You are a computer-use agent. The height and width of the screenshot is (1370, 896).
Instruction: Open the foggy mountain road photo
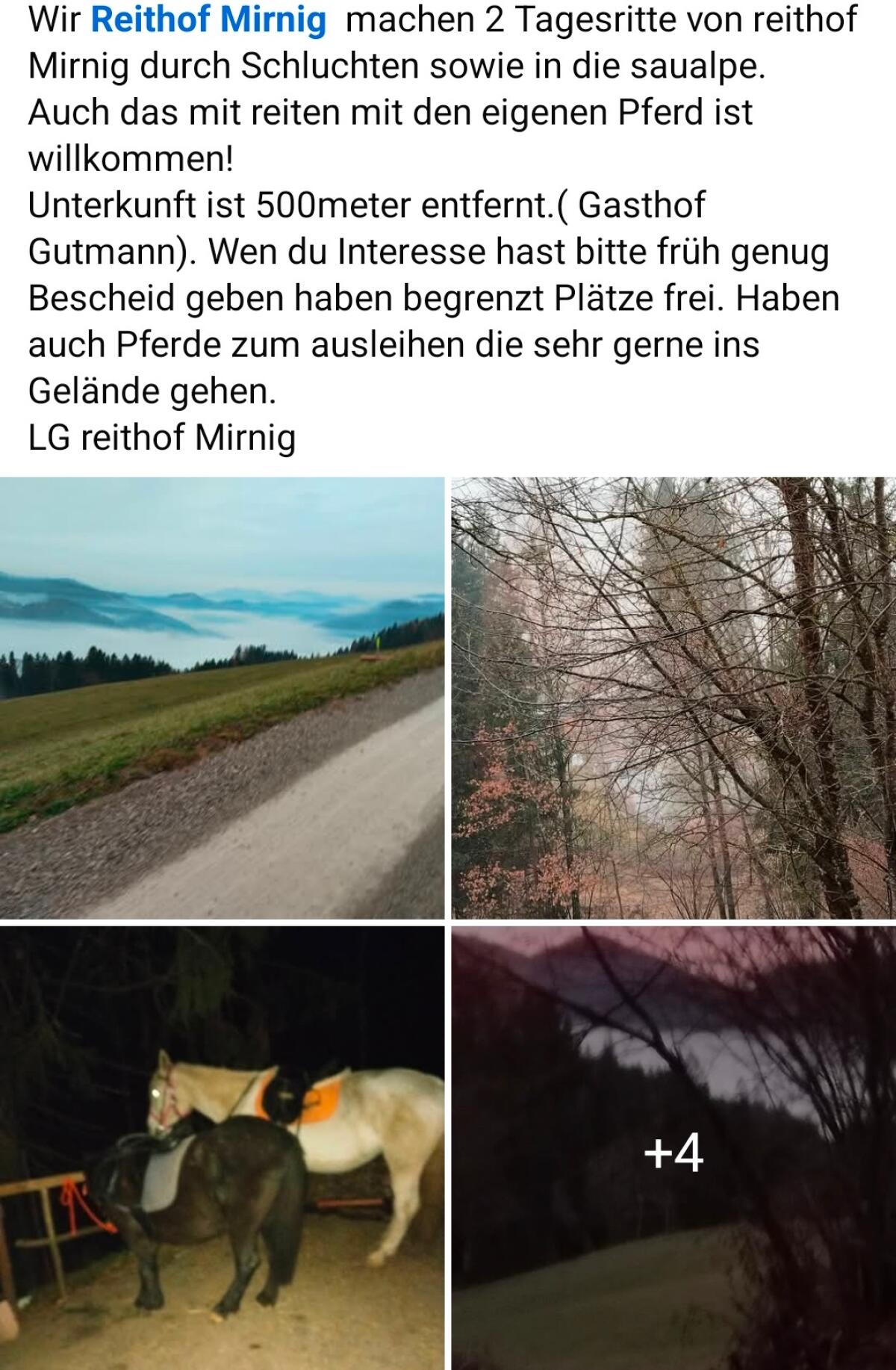pos(222,698)
